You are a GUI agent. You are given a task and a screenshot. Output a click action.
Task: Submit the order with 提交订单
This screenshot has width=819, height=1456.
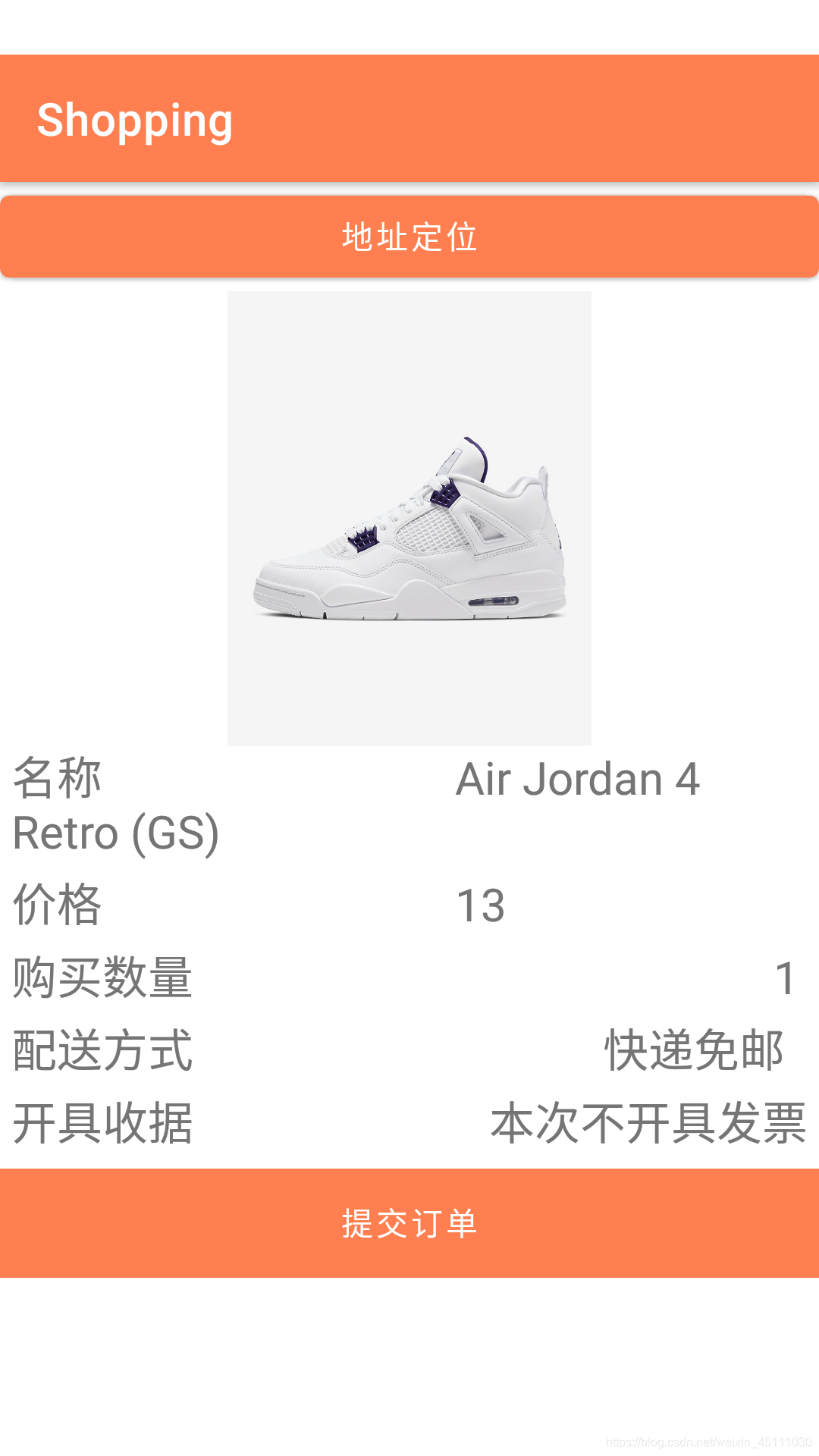pyautogui.click(x=409, y=1222)
